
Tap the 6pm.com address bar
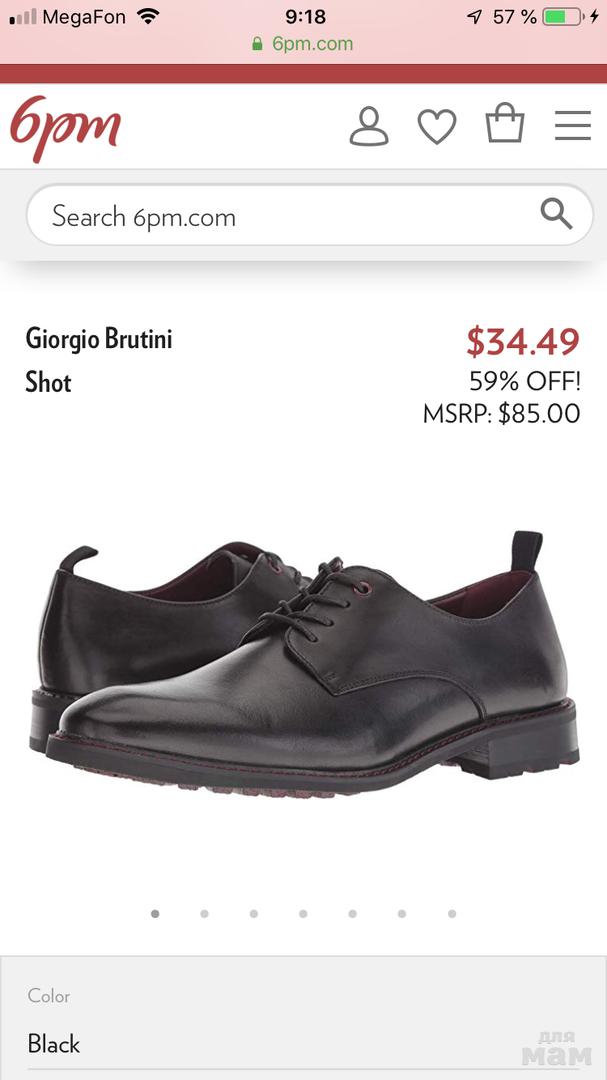[303, 44]
